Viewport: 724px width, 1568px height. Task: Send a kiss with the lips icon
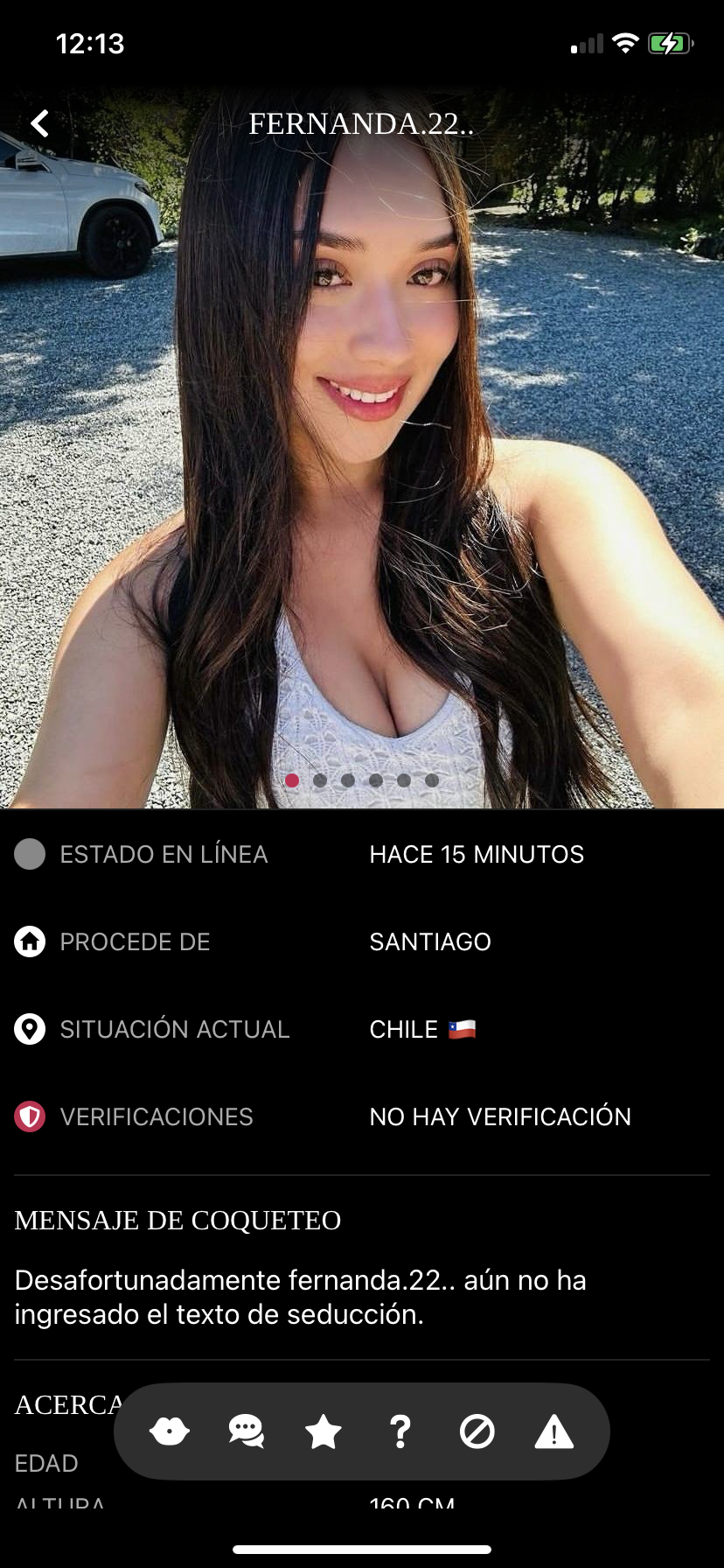(169, 1431)
